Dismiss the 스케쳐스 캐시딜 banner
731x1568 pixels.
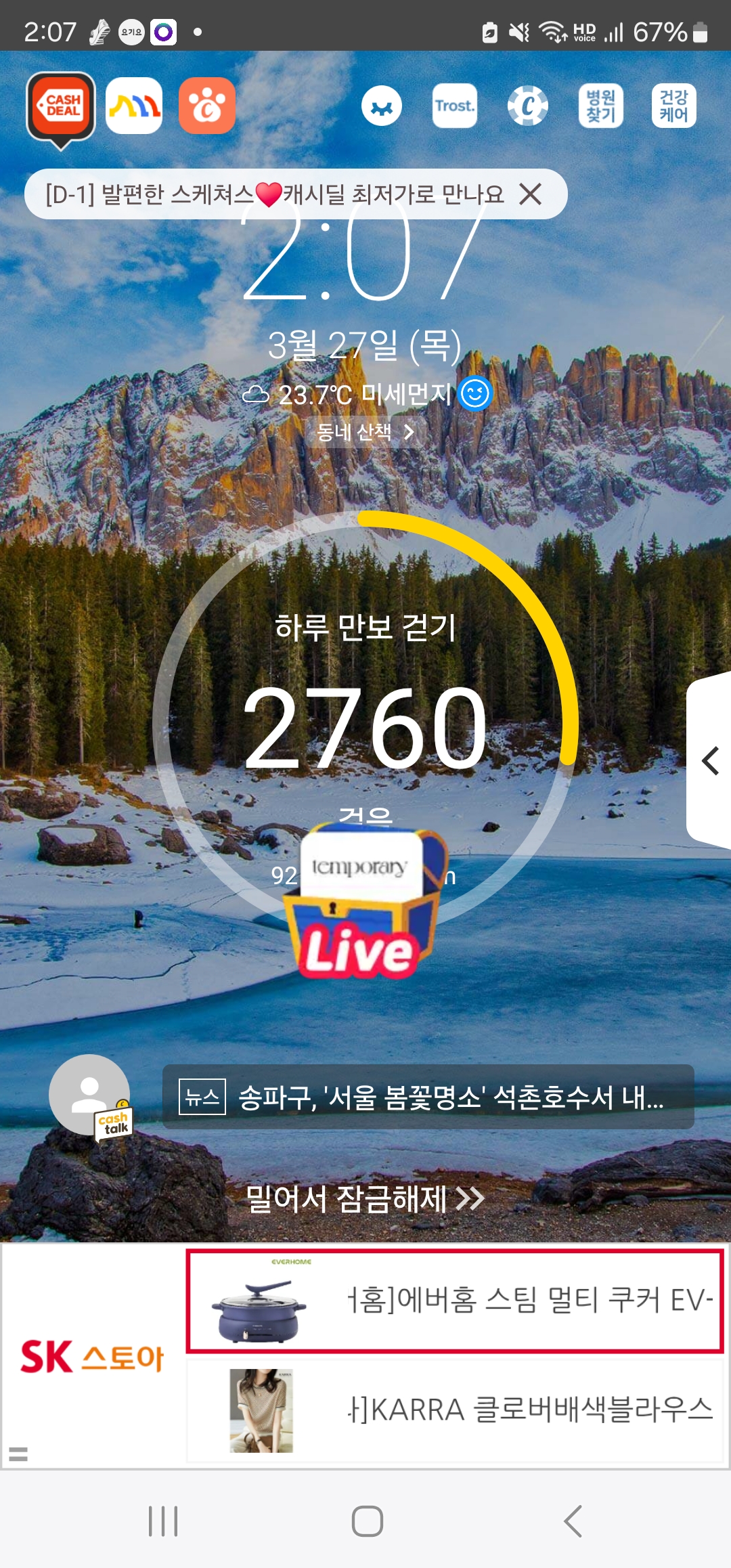531,194
